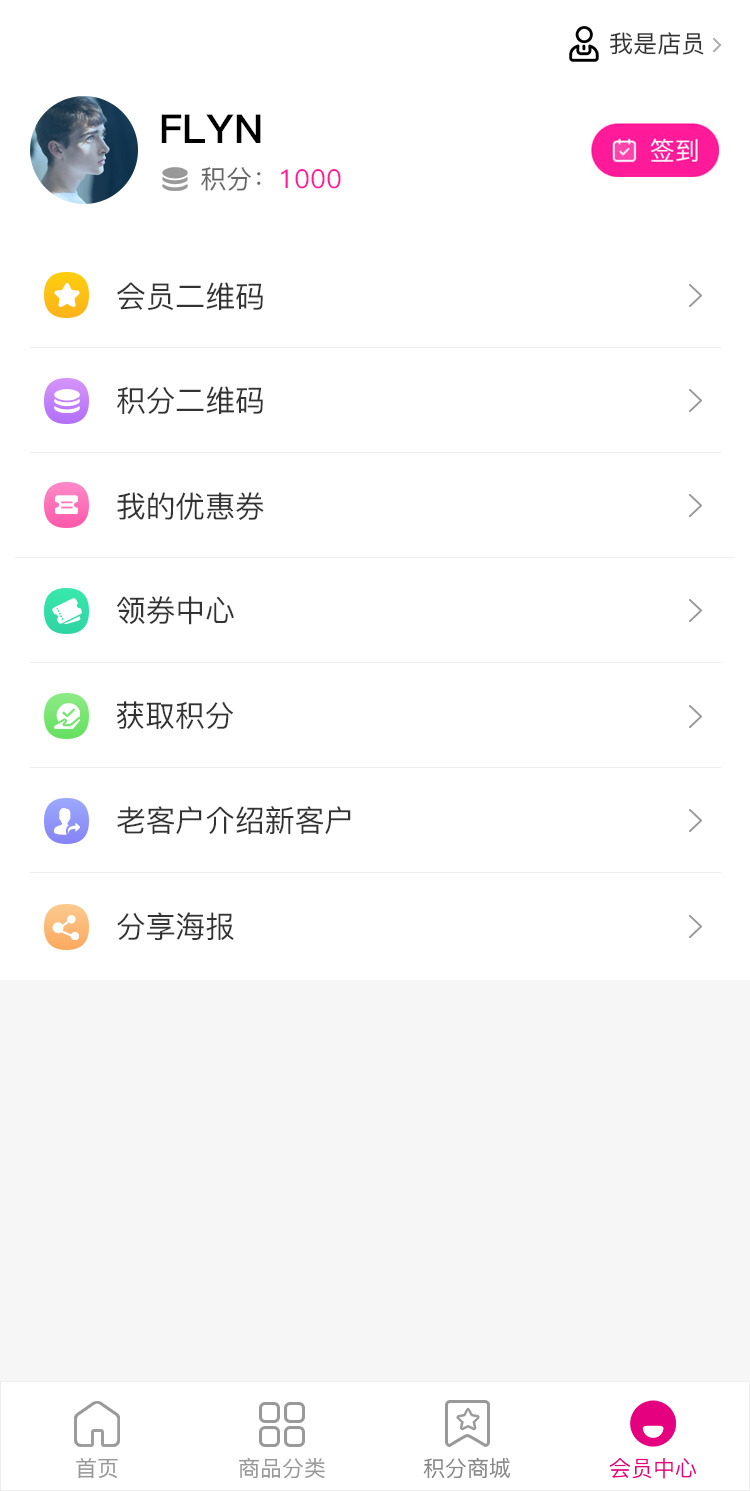750x1491 pixels.
Task: Tap the 签到 check-in button
Action: (655, 150)
